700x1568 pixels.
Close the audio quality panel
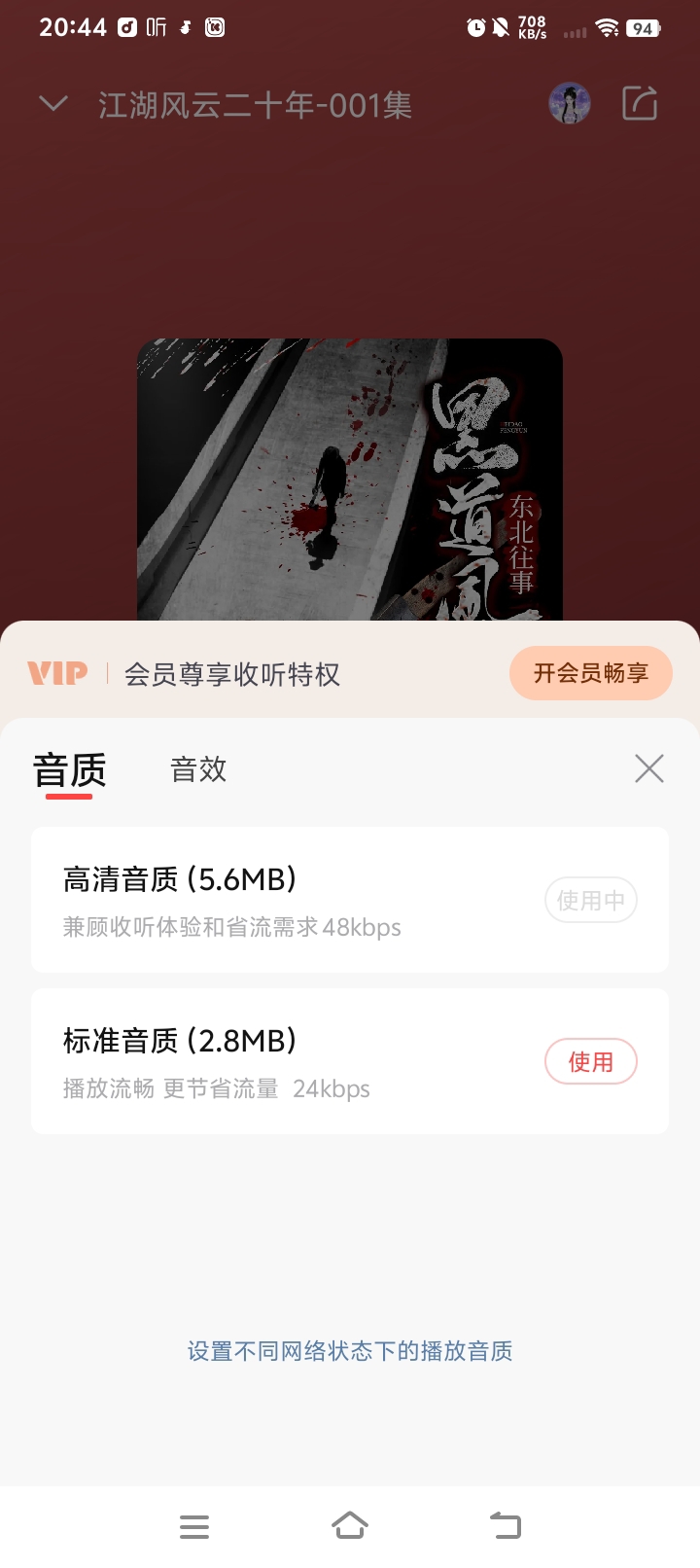[648, 768]
